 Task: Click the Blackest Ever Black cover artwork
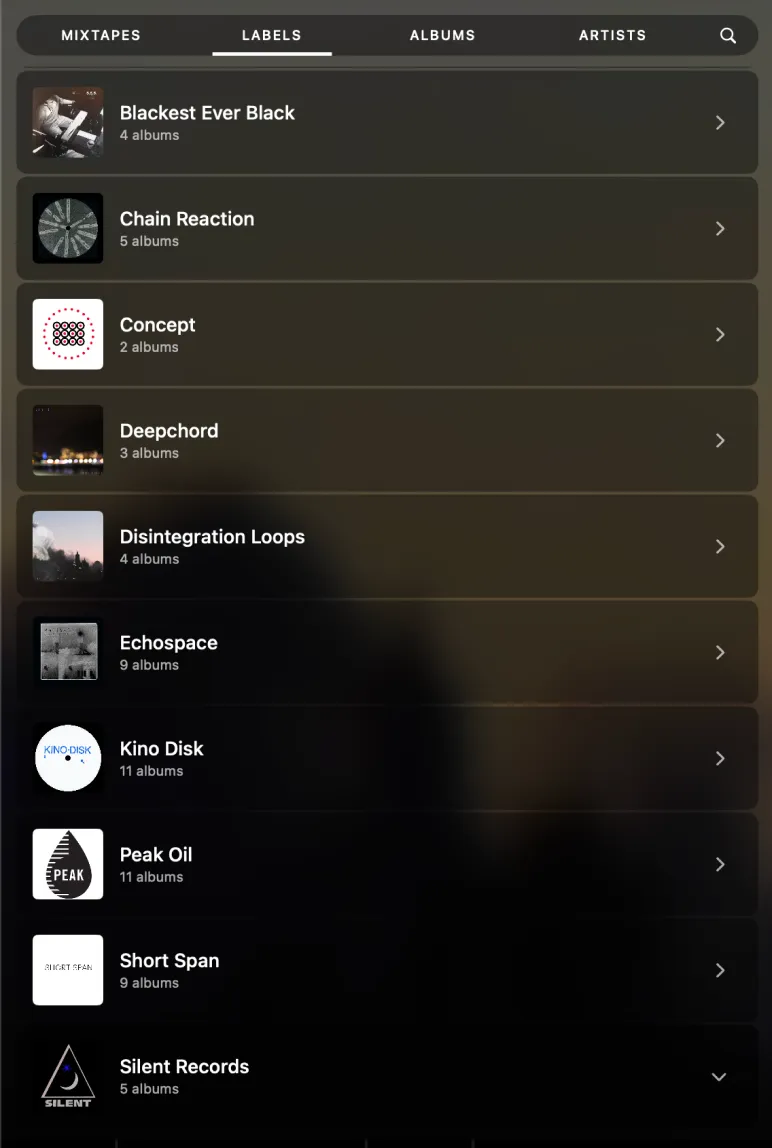(x=68, y=122)
